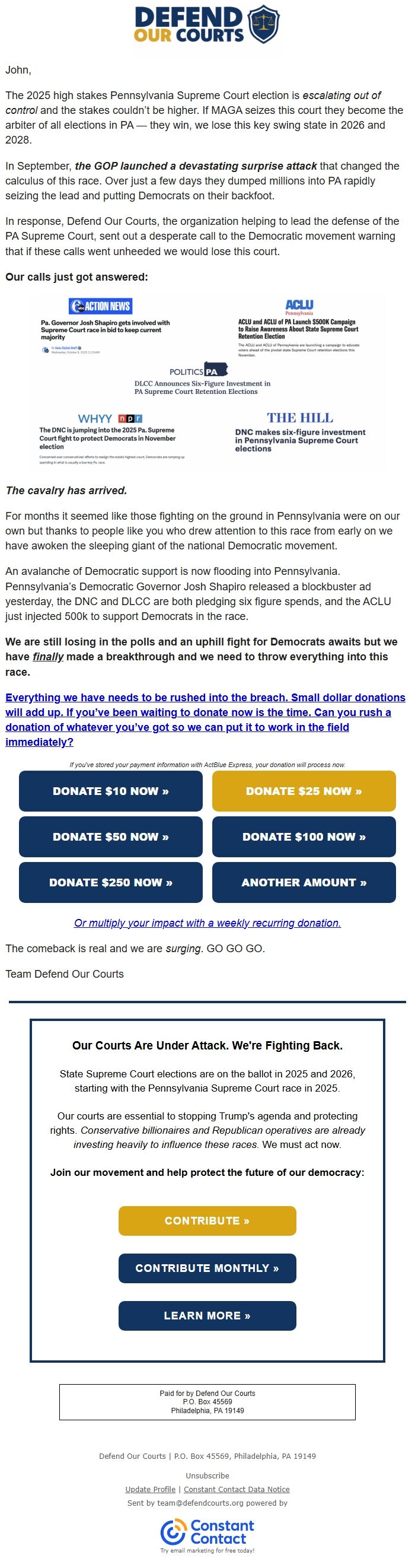Tap Donate $250 Now
415x1568 pixels.
110,882
